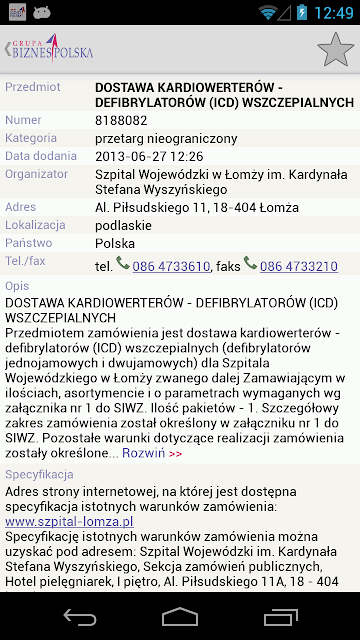Add this tender to favorites with the star
Image resolution: width=360 pixels, height=640 pixels.
click(x=336, y=49)
